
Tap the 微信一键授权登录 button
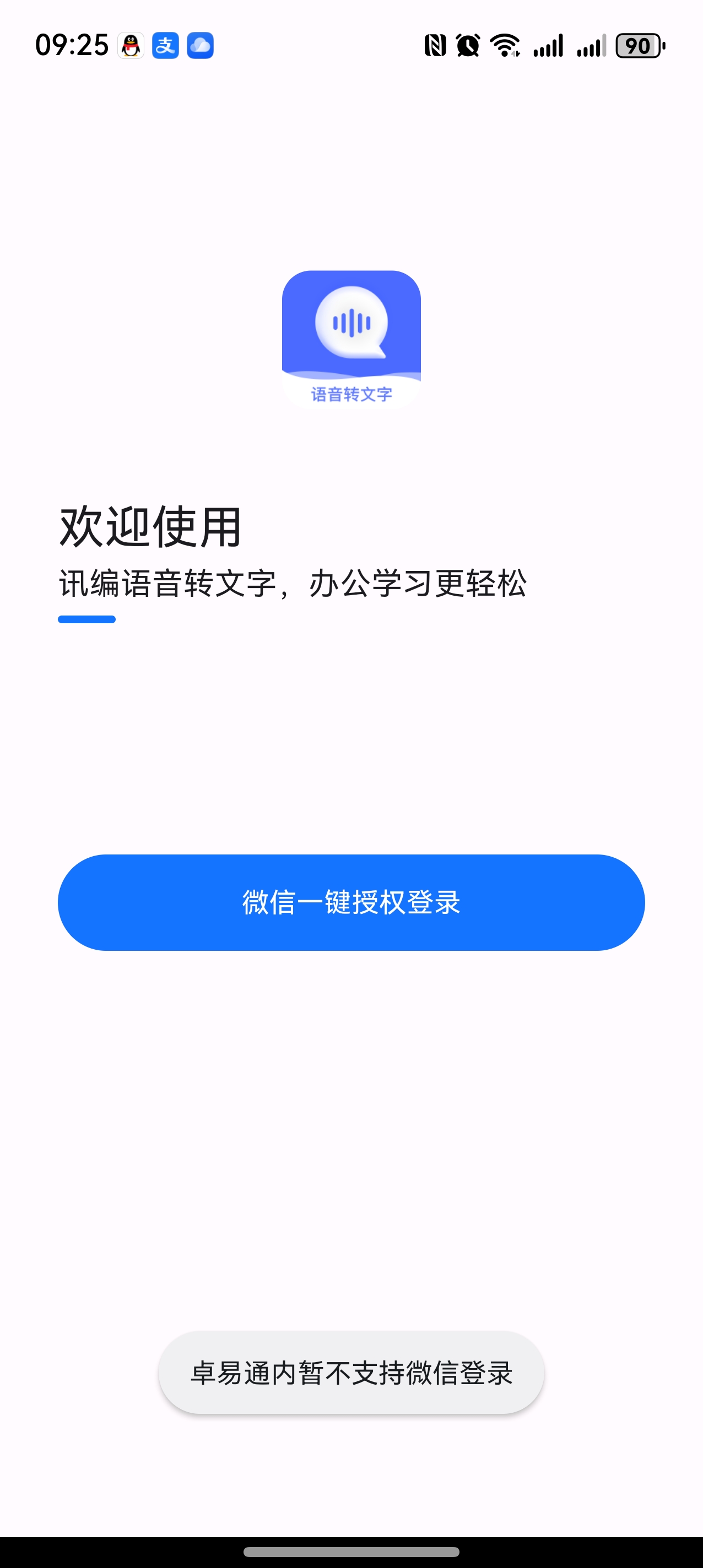point(351,902)
